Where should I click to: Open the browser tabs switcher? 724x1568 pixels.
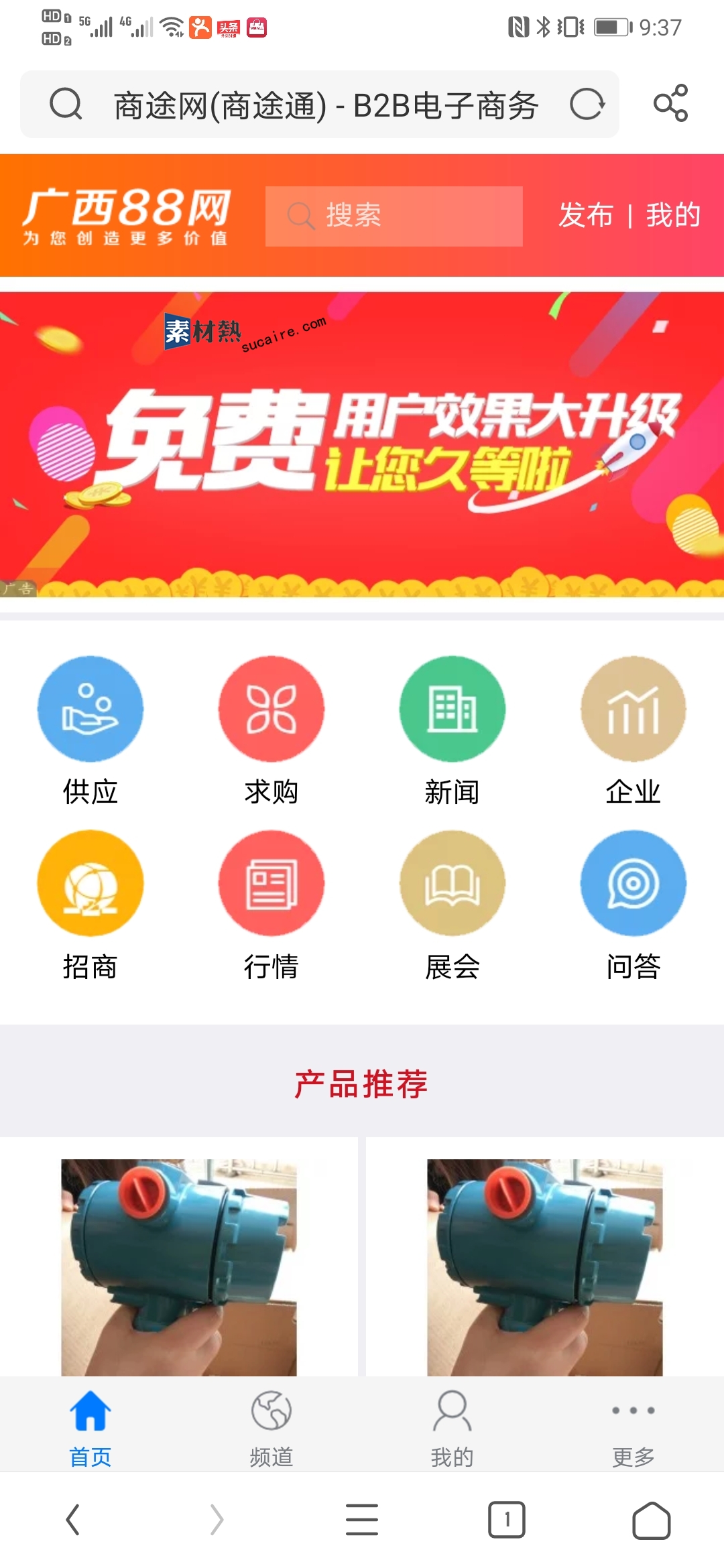(507, 1519)
